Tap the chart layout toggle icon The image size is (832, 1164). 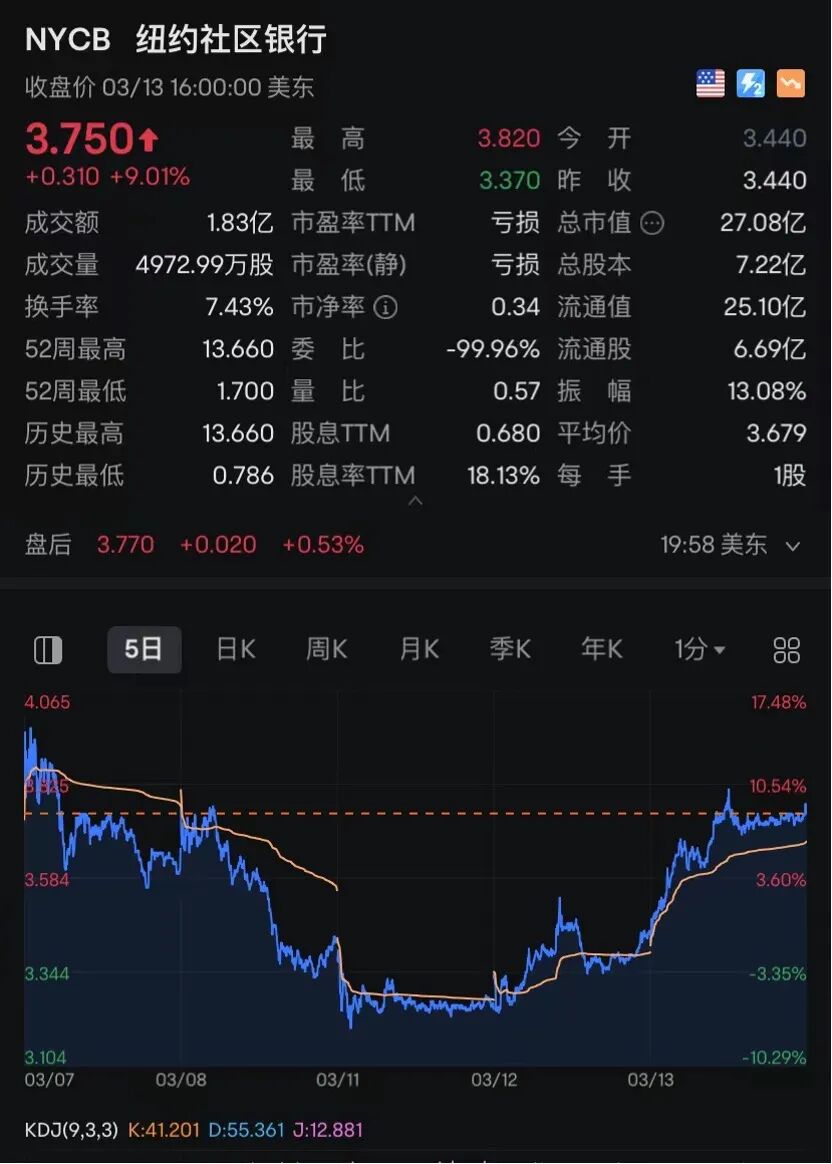(x=48, y=650)
